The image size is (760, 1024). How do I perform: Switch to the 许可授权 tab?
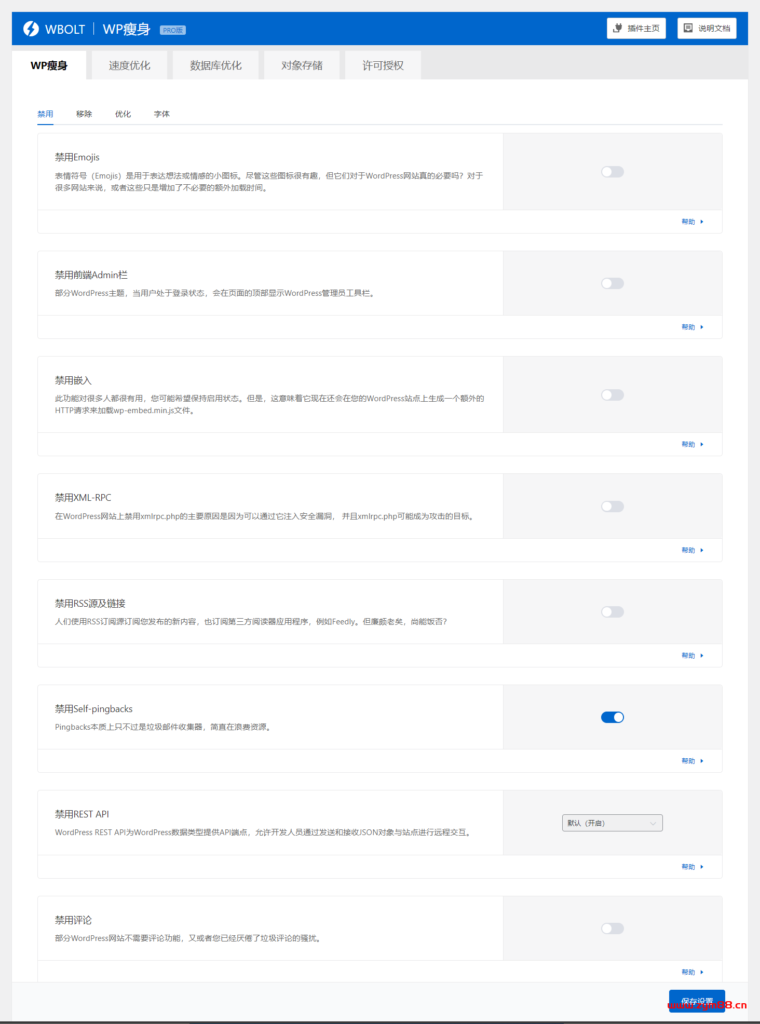(383, 66)
